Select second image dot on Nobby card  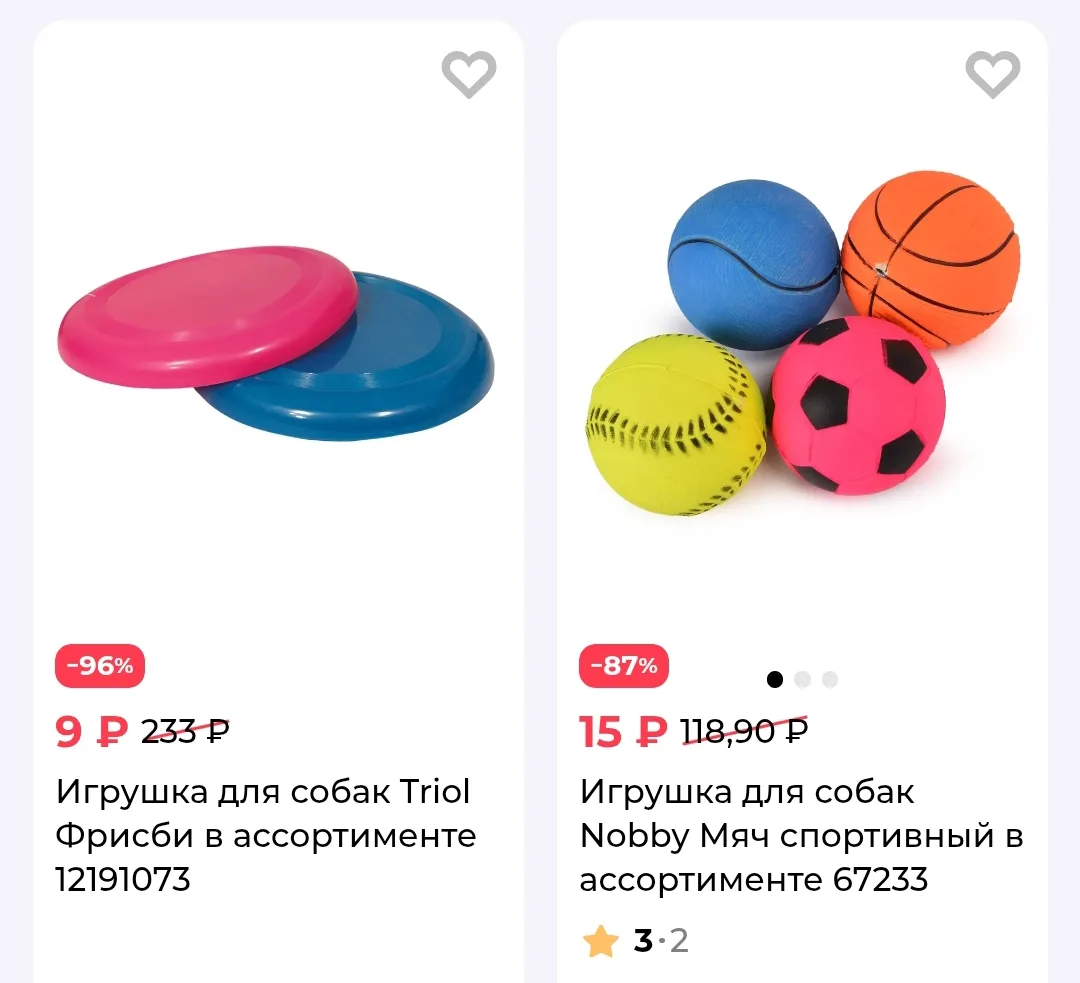(x=802, y=679)
